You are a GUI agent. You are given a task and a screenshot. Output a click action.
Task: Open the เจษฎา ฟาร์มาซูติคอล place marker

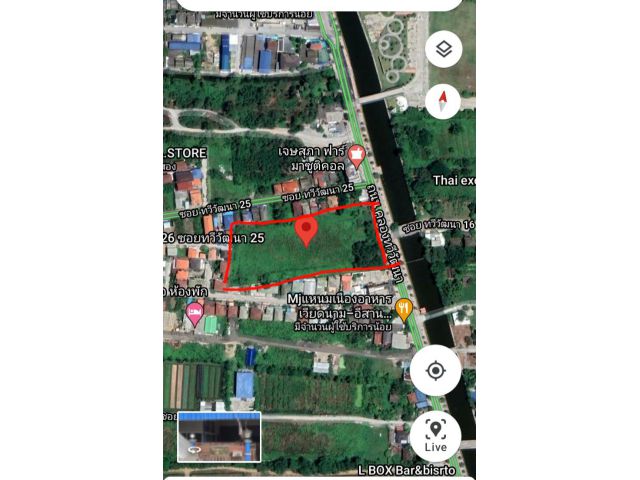(357, 155)
